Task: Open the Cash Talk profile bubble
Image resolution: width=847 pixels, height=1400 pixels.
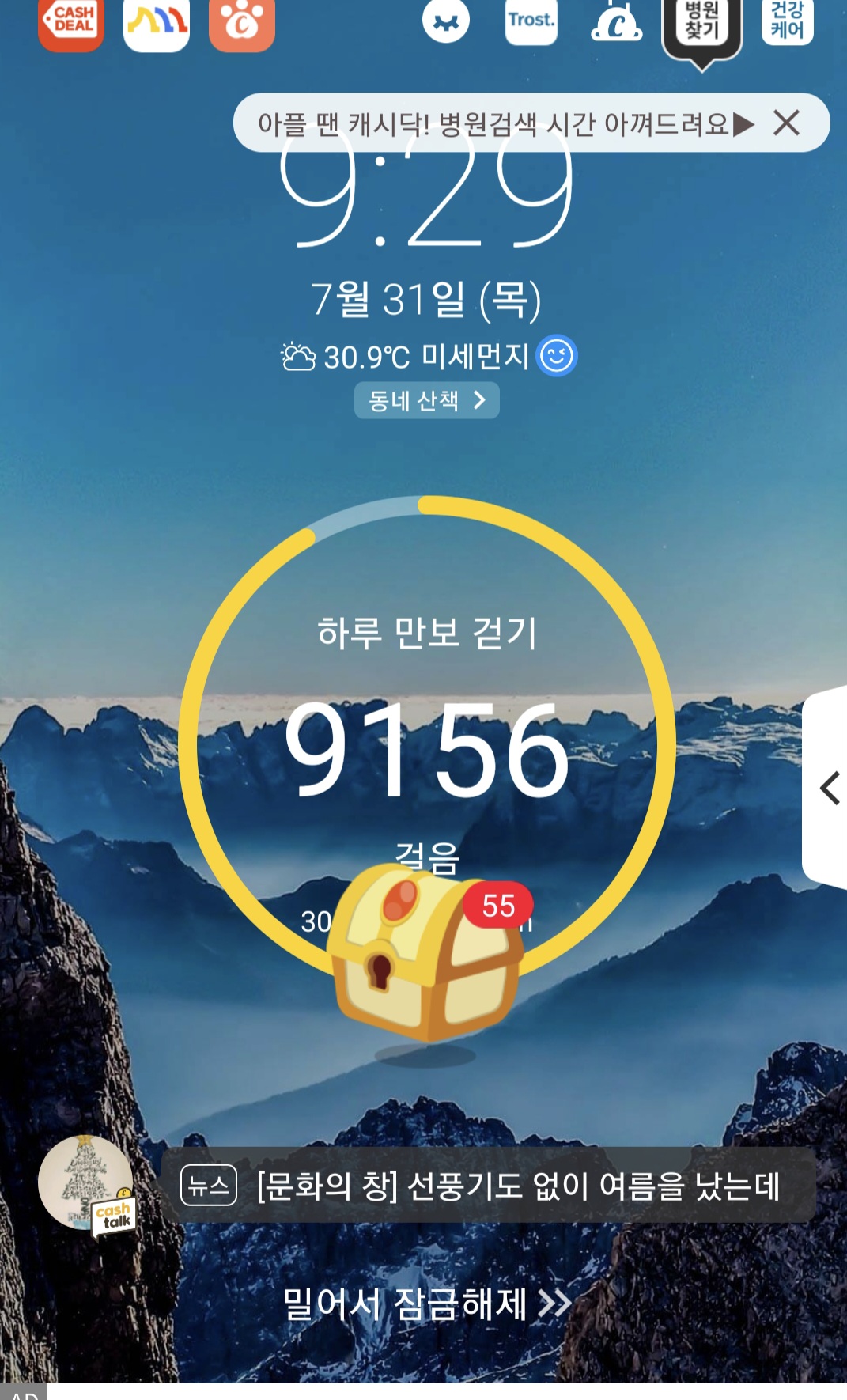Action: pos(87,1184)
